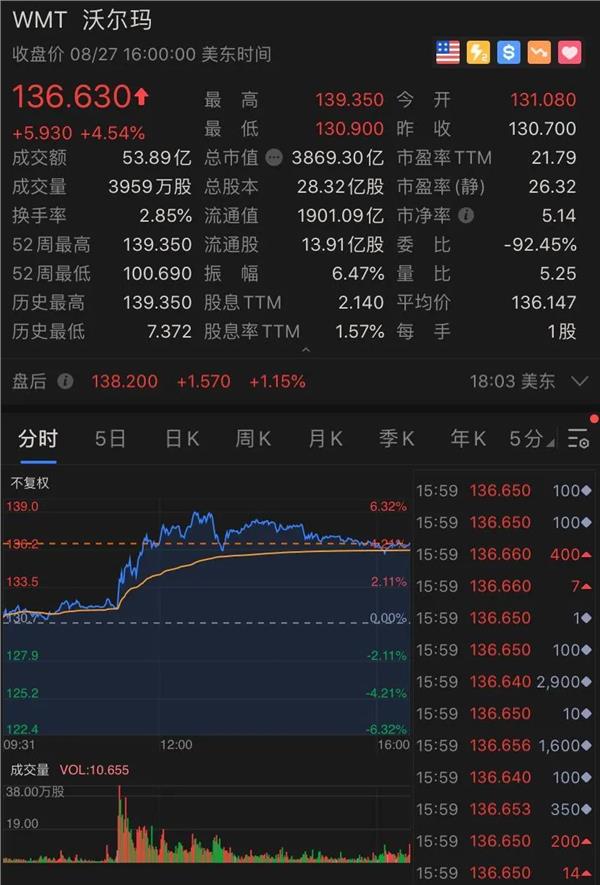Open the 不复权 adjustment option
The image size is (600, 885).
(x=30, y=483)
